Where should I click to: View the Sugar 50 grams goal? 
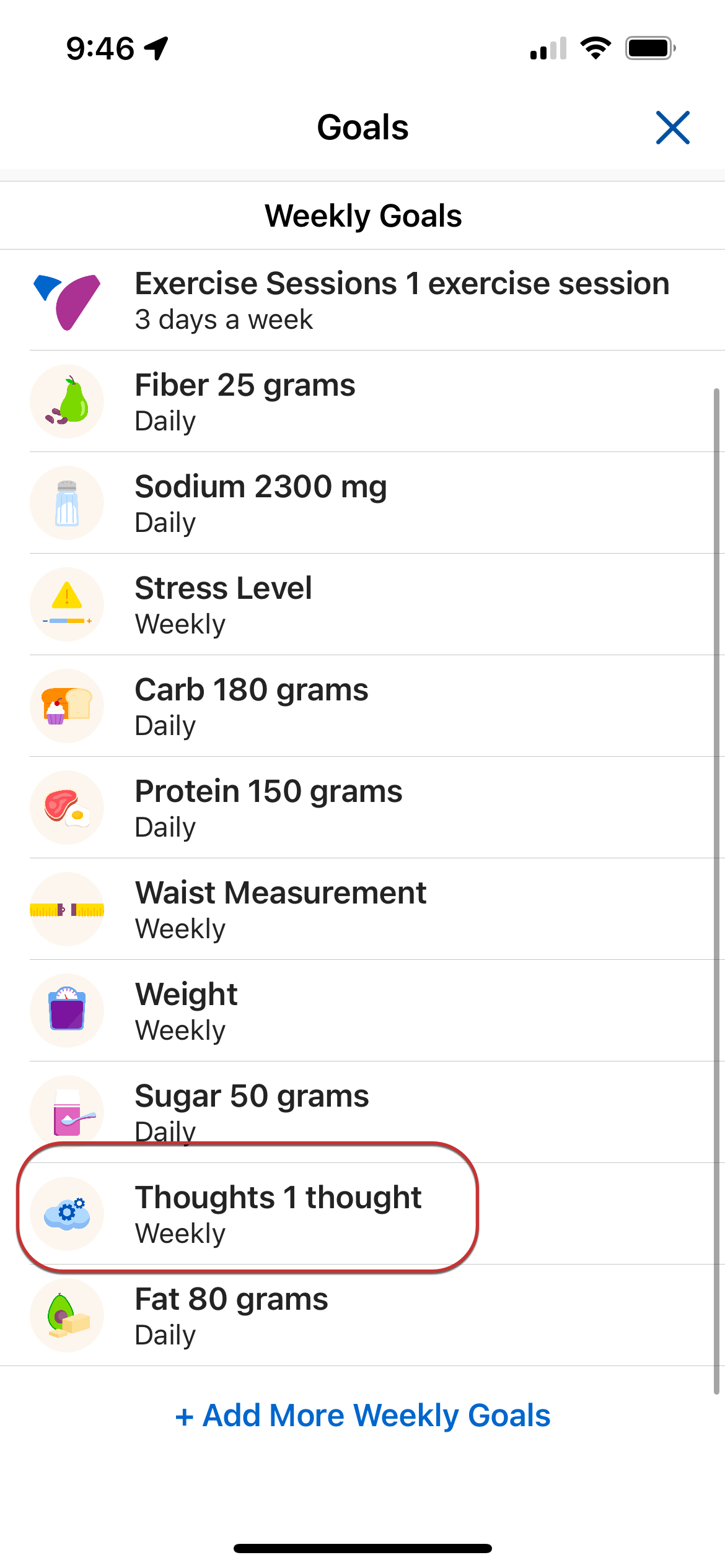(x=362, y=1112)
